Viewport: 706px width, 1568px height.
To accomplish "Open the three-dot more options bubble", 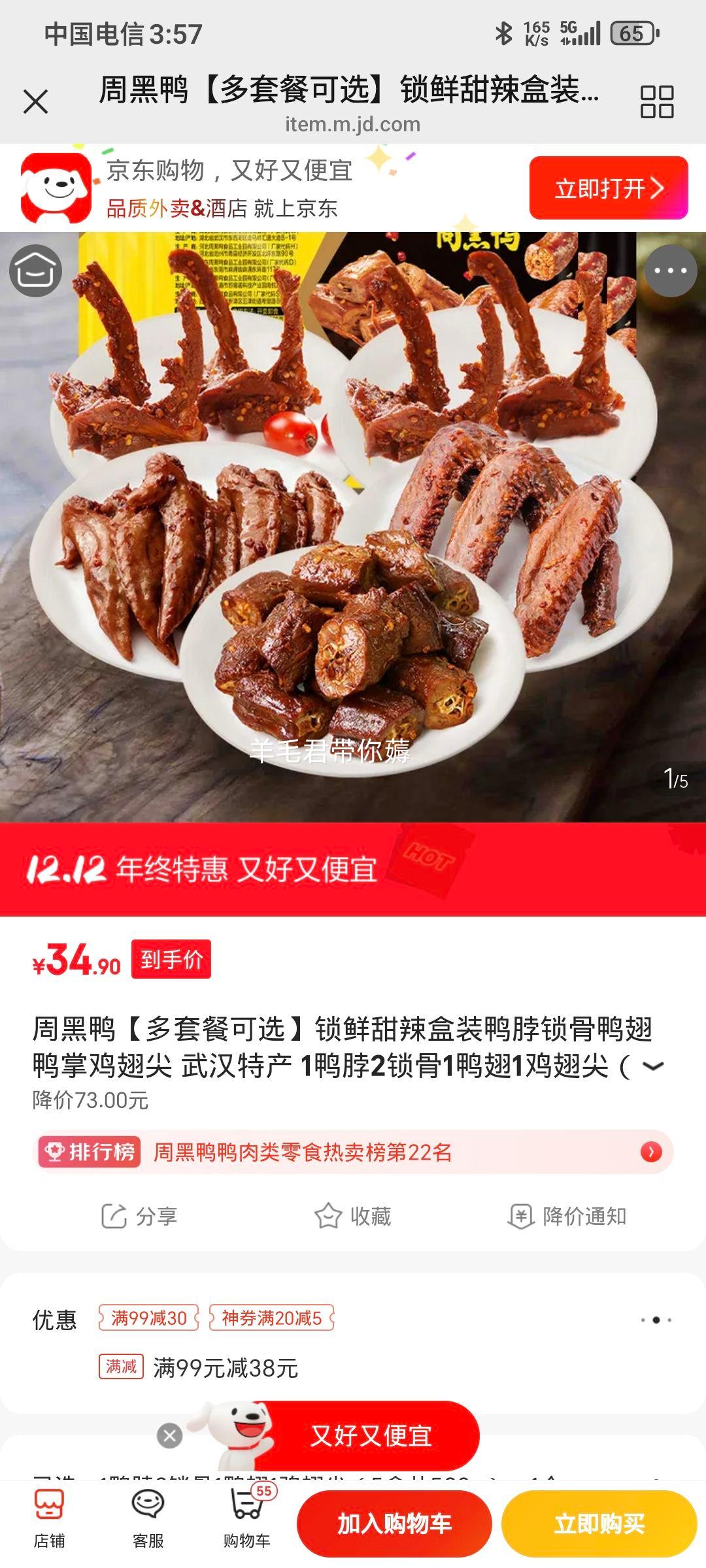I will point(670,270).
